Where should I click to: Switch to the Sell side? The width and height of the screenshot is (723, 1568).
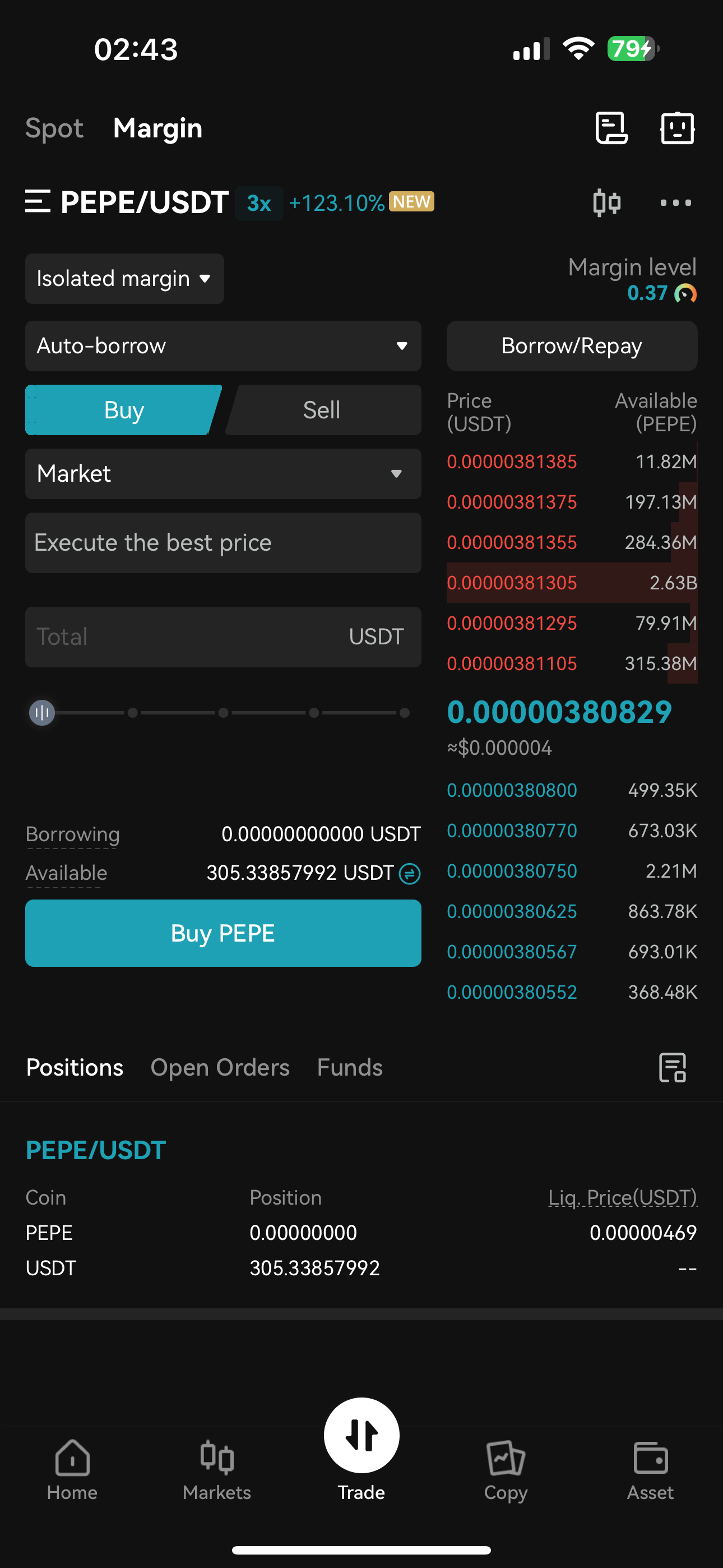coord(322,411)
